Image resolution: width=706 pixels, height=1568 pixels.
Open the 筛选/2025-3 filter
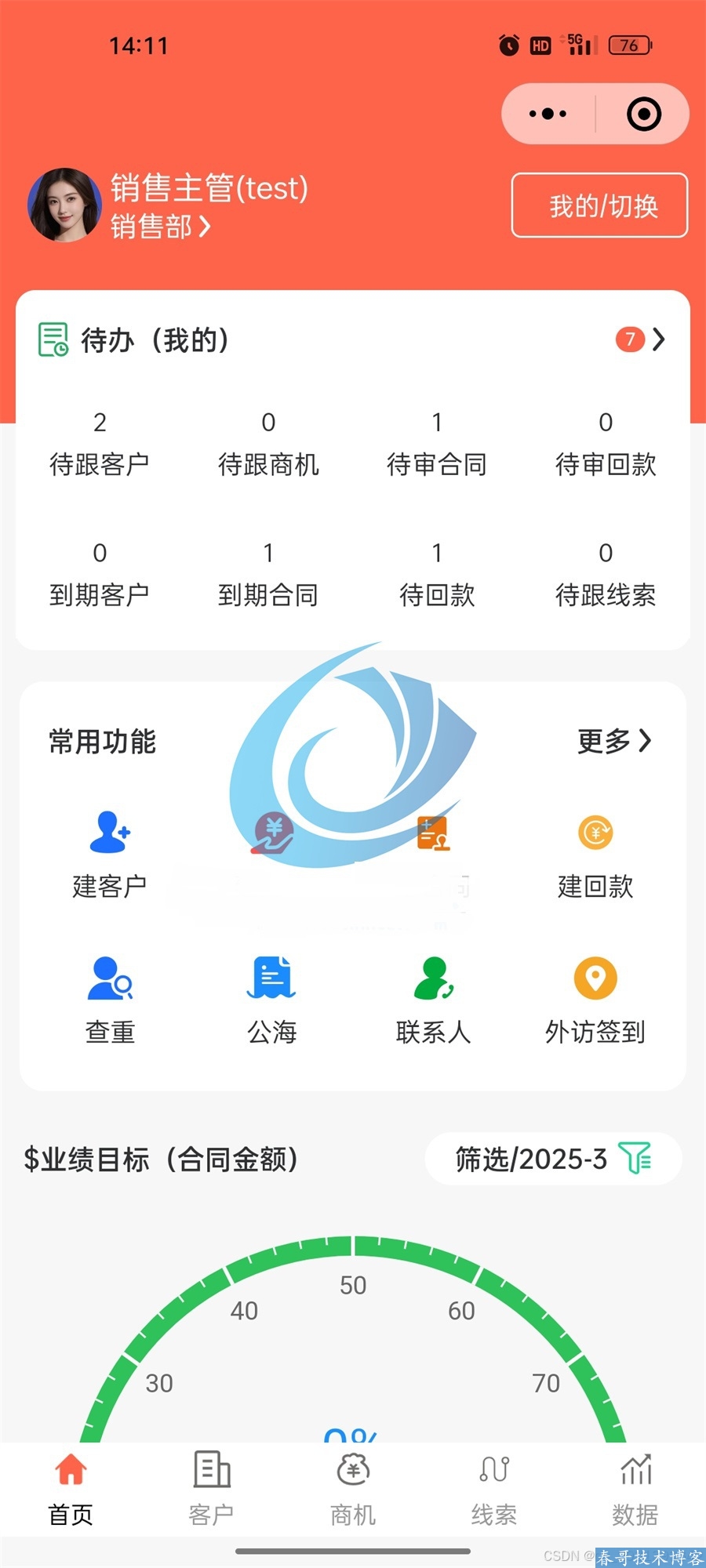(x=553, y=1159)
